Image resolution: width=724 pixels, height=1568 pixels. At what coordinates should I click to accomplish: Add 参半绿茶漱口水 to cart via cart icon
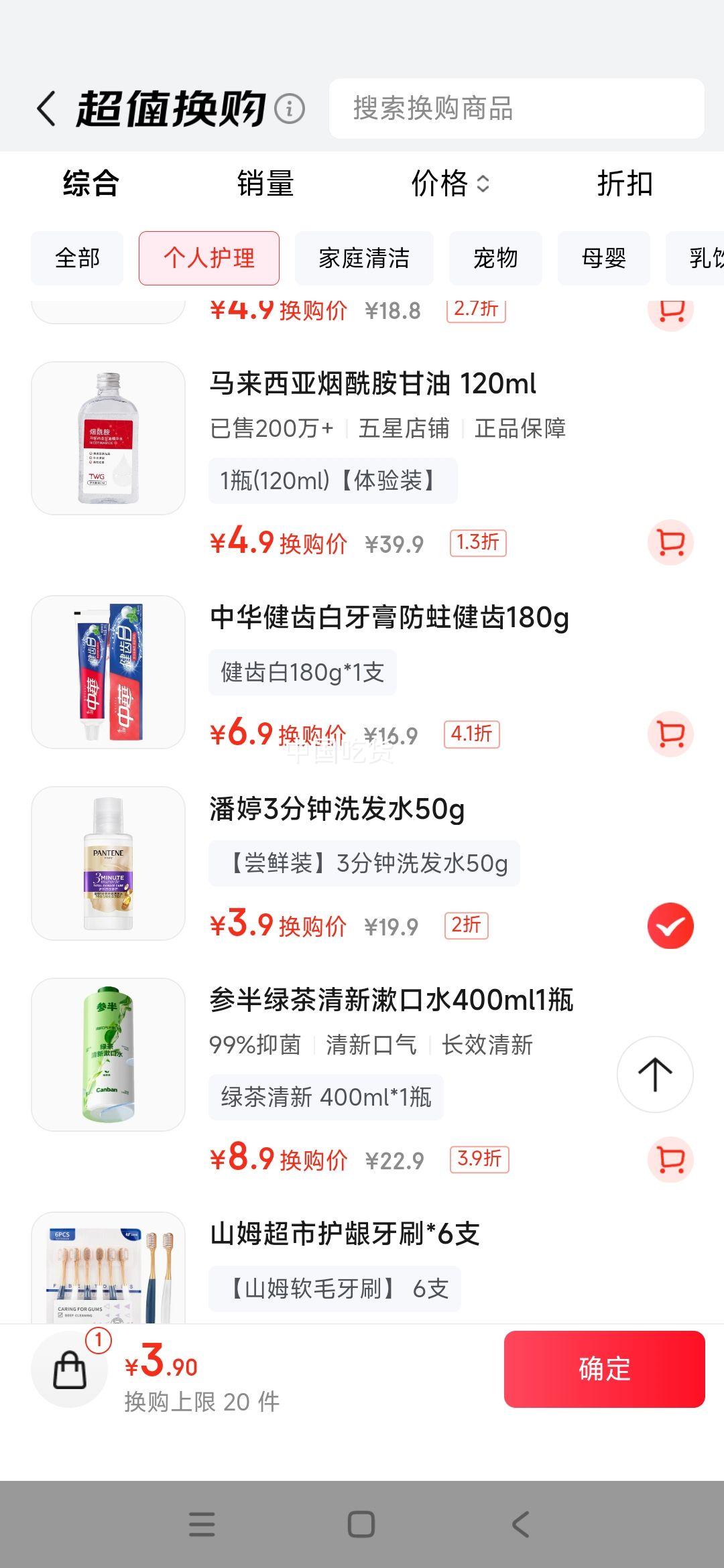pyautogui.click(x=670, y=1160)
